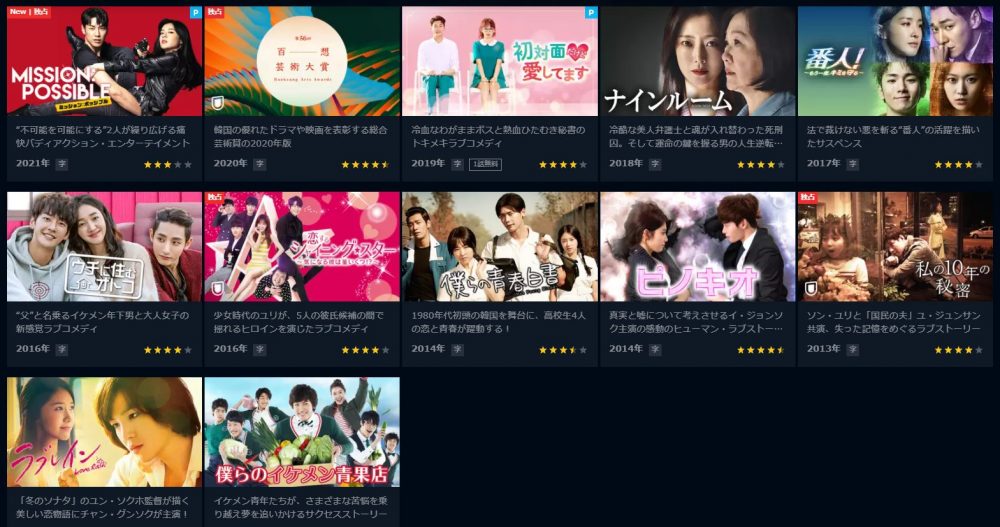The width and height of the screenshot is (1000, 527).
Task: Open the Mission Possible drama card
Action: pos(104,62)
